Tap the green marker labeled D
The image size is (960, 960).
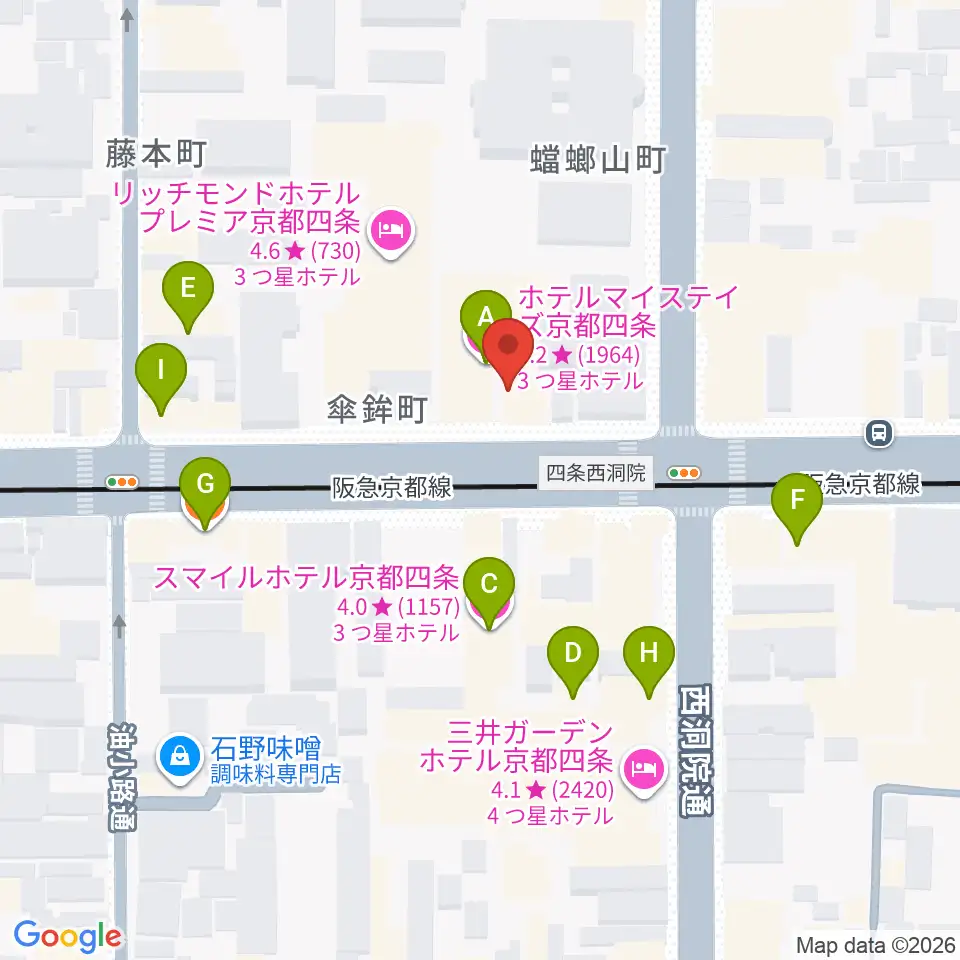pos(572,653)
